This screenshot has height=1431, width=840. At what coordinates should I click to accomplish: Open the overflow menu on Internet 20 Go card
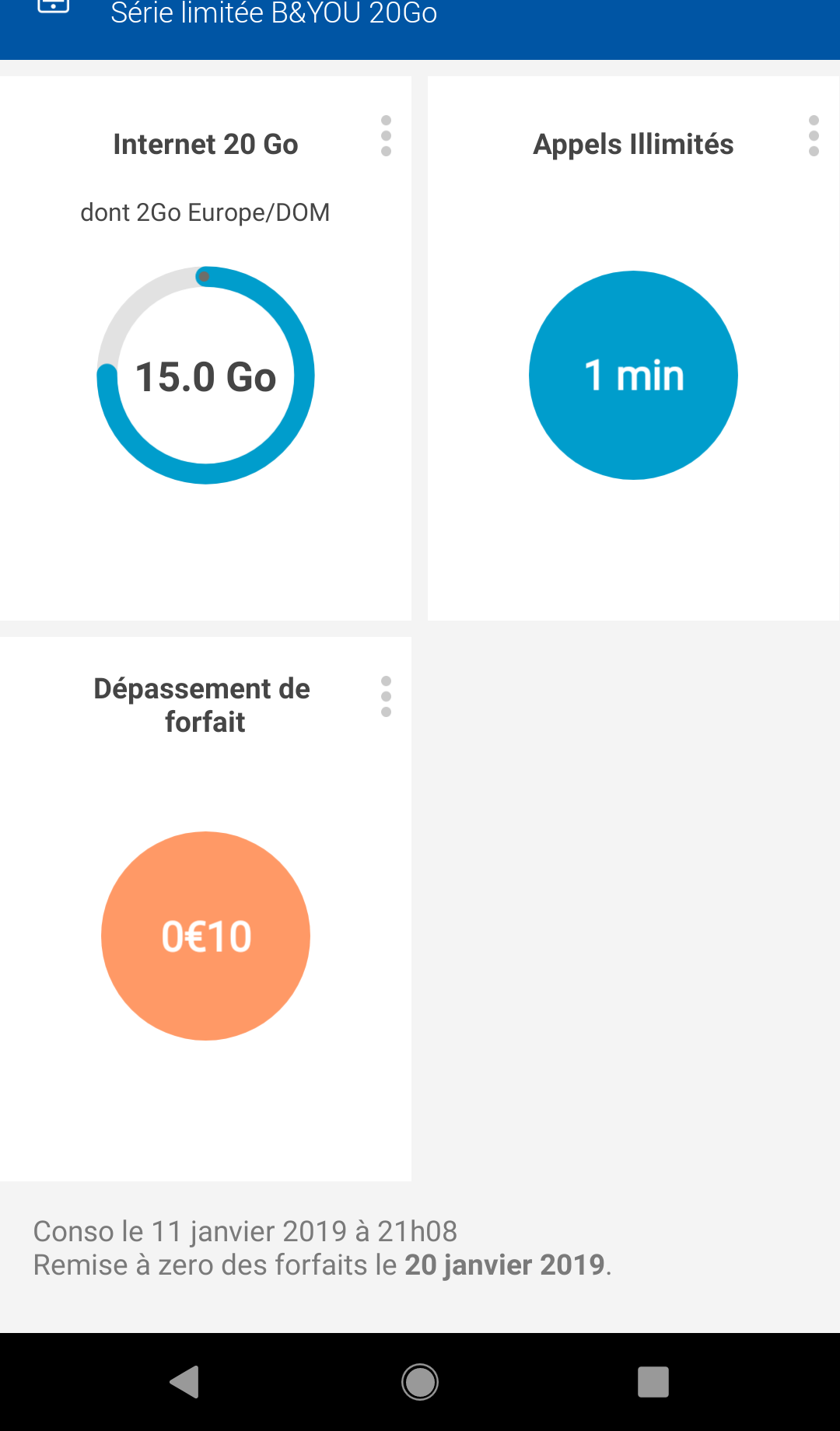(x=386, y=136)
